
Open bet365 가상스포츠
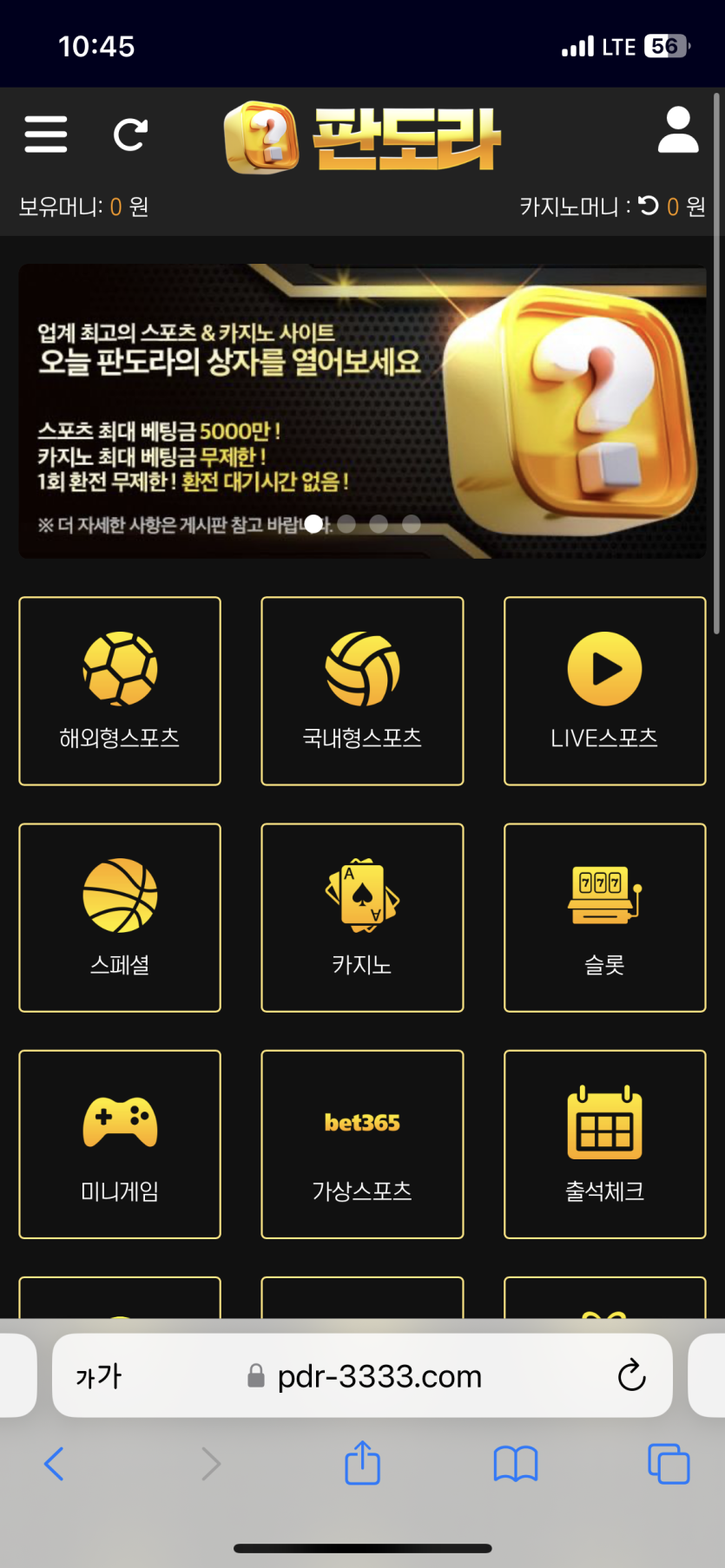[362, 1144]
